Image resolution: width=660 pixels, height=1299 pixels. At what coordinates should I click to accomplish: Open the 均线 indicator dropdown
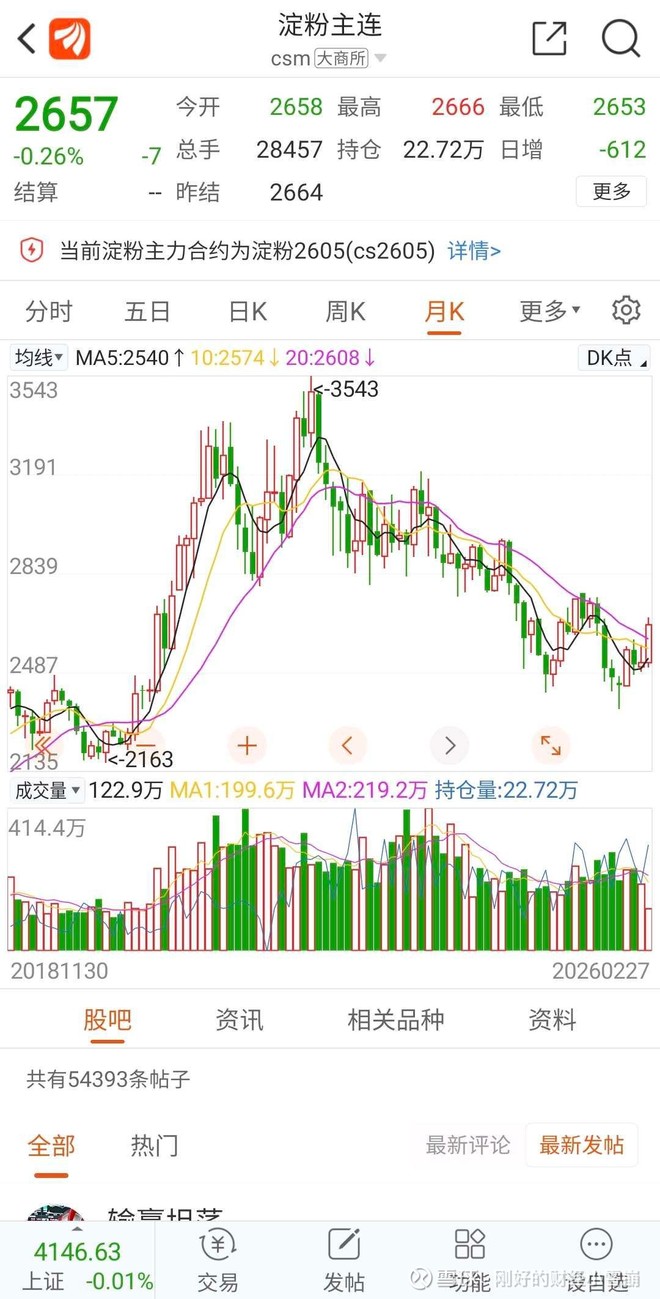coord(39,358)
